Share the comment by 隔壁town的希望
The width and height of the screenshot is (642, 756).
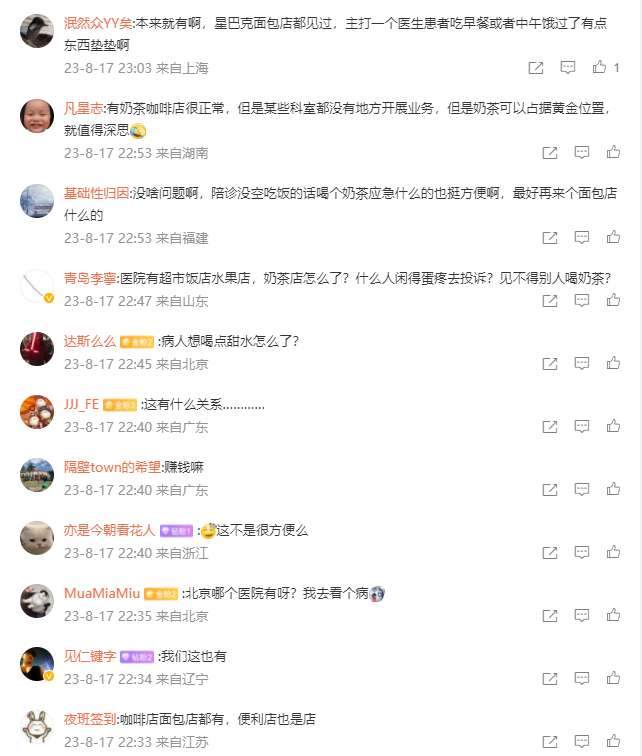pyautogui.click(x=549, y=490)
